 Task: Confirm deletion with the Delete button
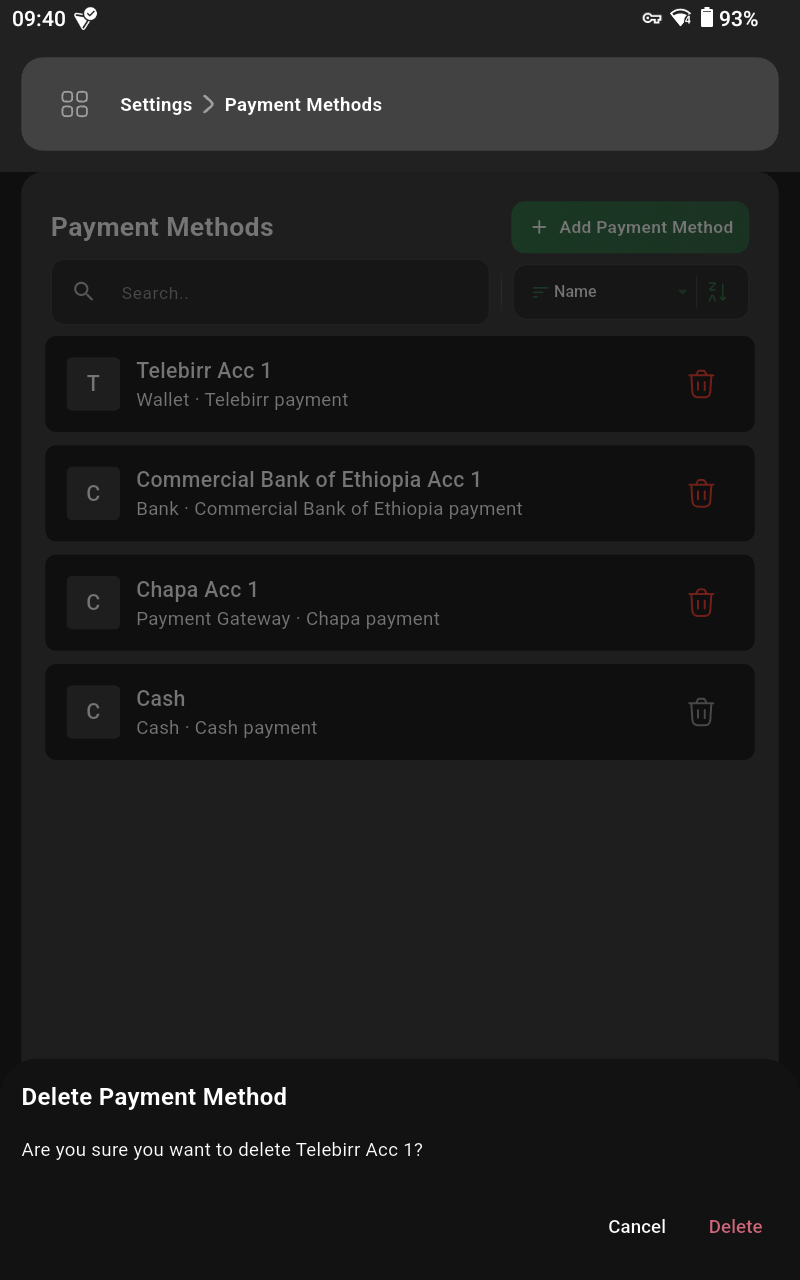click(735, 1226)
